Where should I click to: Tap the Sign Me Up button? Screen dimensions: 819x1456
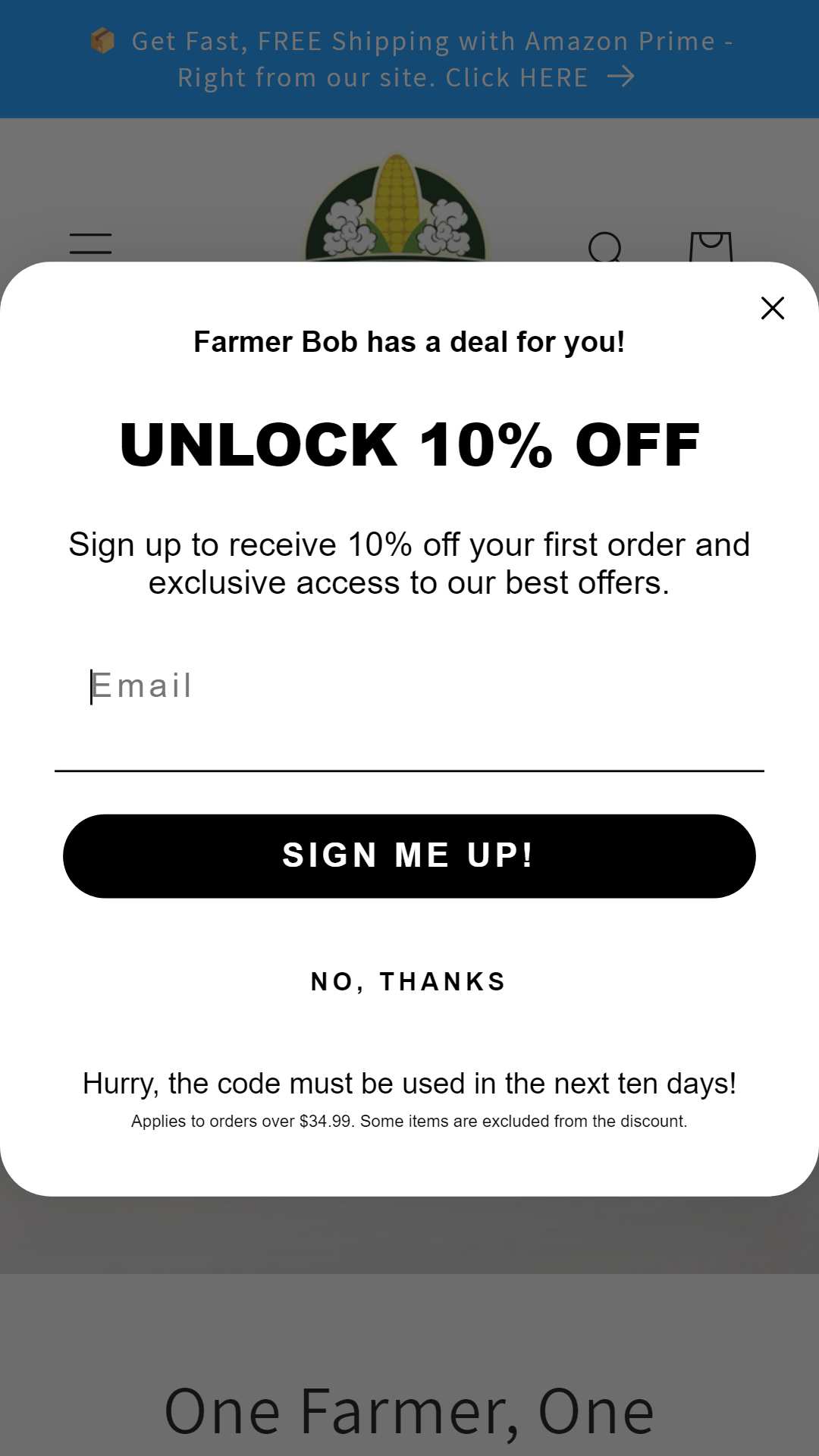[x=409, y=856]
